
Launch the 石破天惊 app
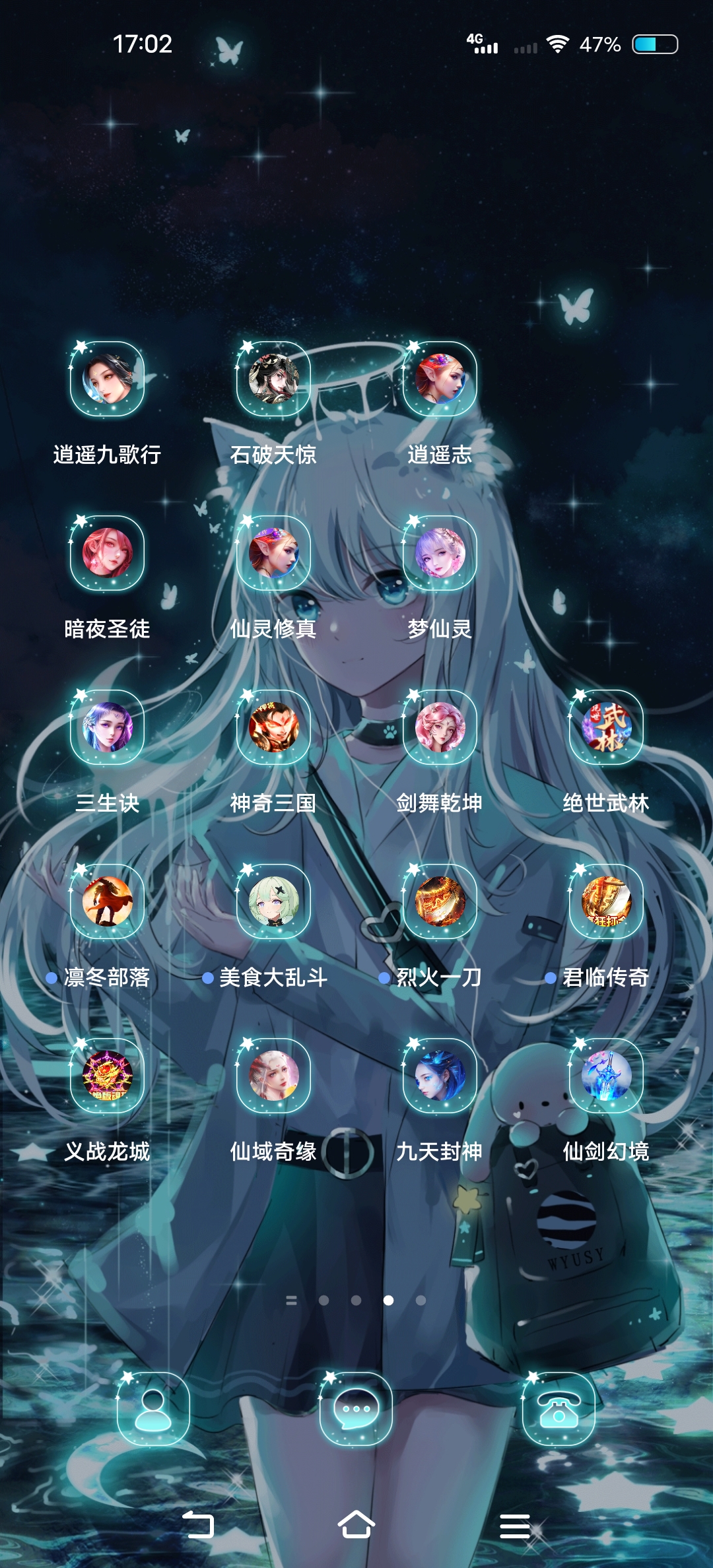[x=273, y=379]
